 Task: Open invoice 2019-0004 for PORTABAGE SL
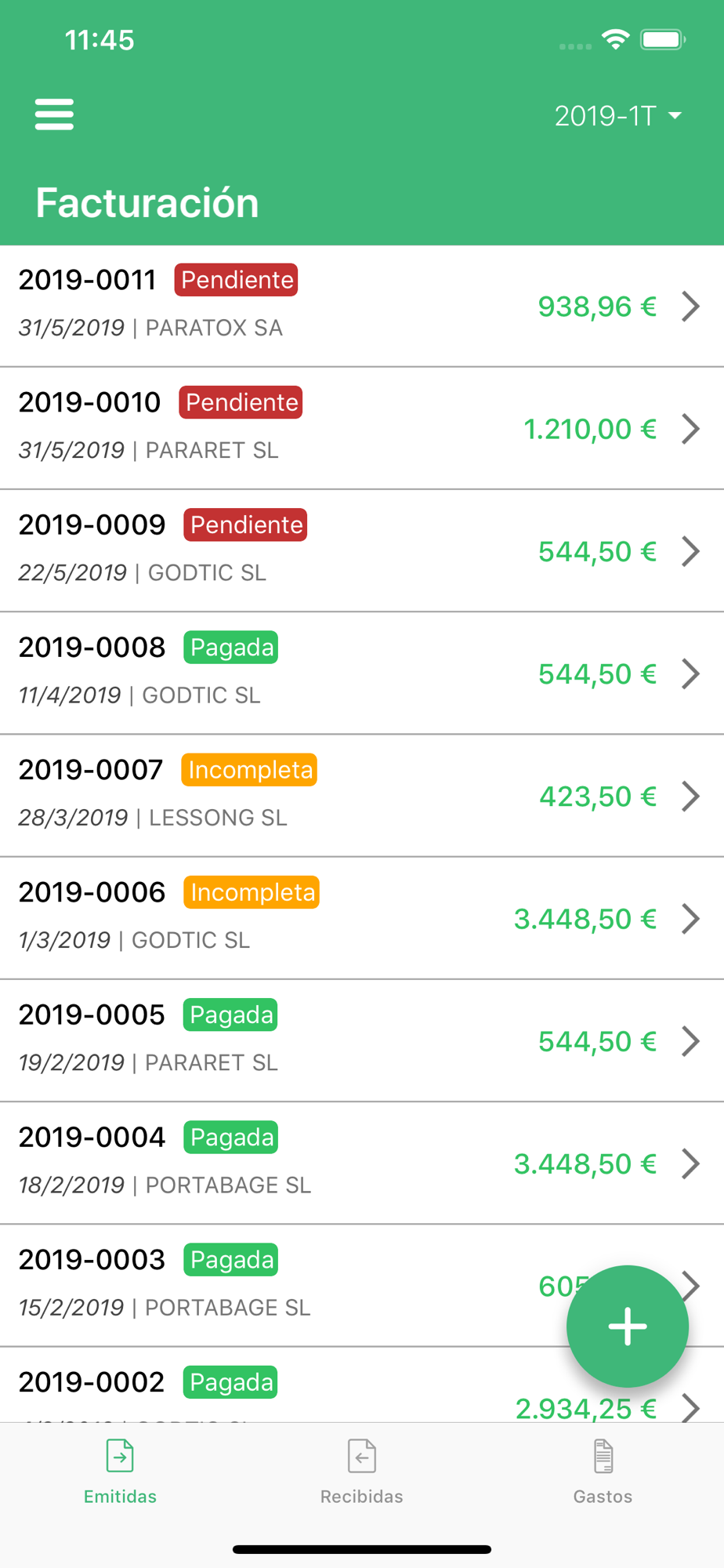tap(362, 1162)
